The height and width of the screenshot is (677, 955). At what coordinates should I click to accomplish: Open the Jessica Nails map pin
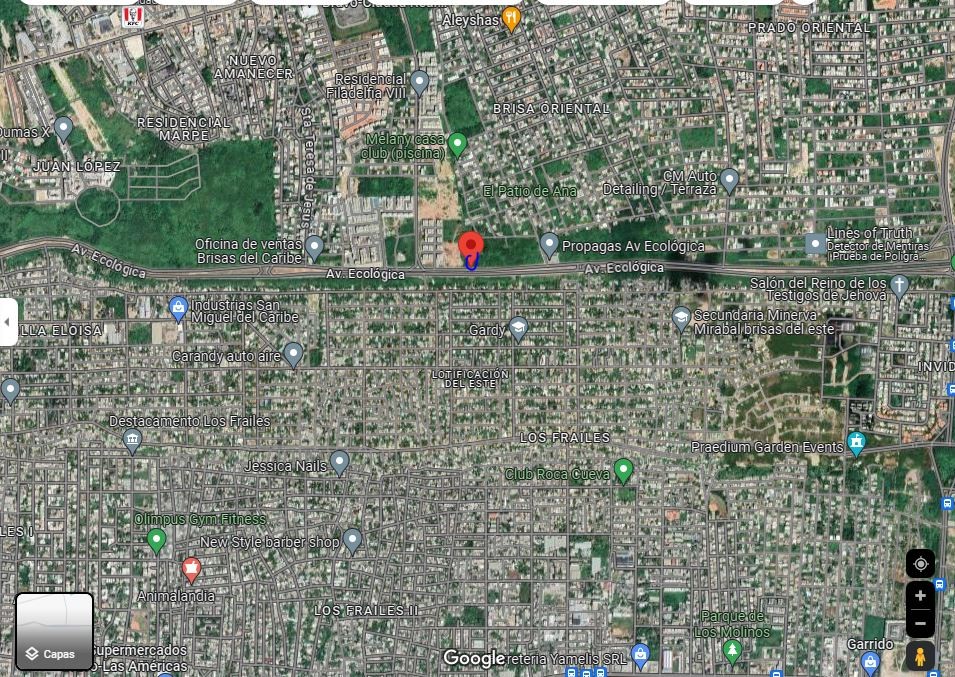tap(339, 461)
